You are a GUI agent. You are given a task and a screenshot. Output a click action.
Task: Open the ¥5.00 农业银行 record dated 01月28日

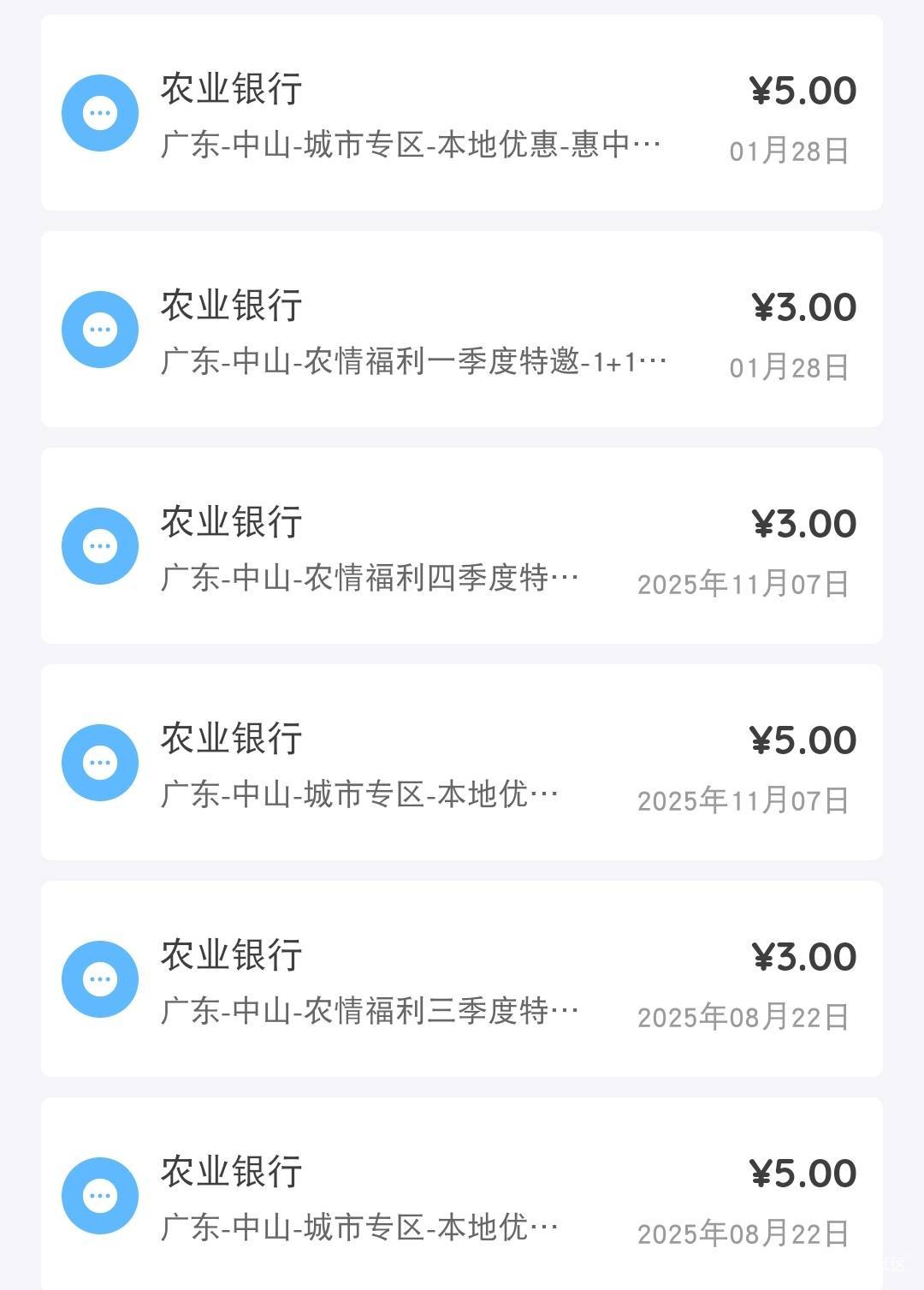(x=462, y=113)
